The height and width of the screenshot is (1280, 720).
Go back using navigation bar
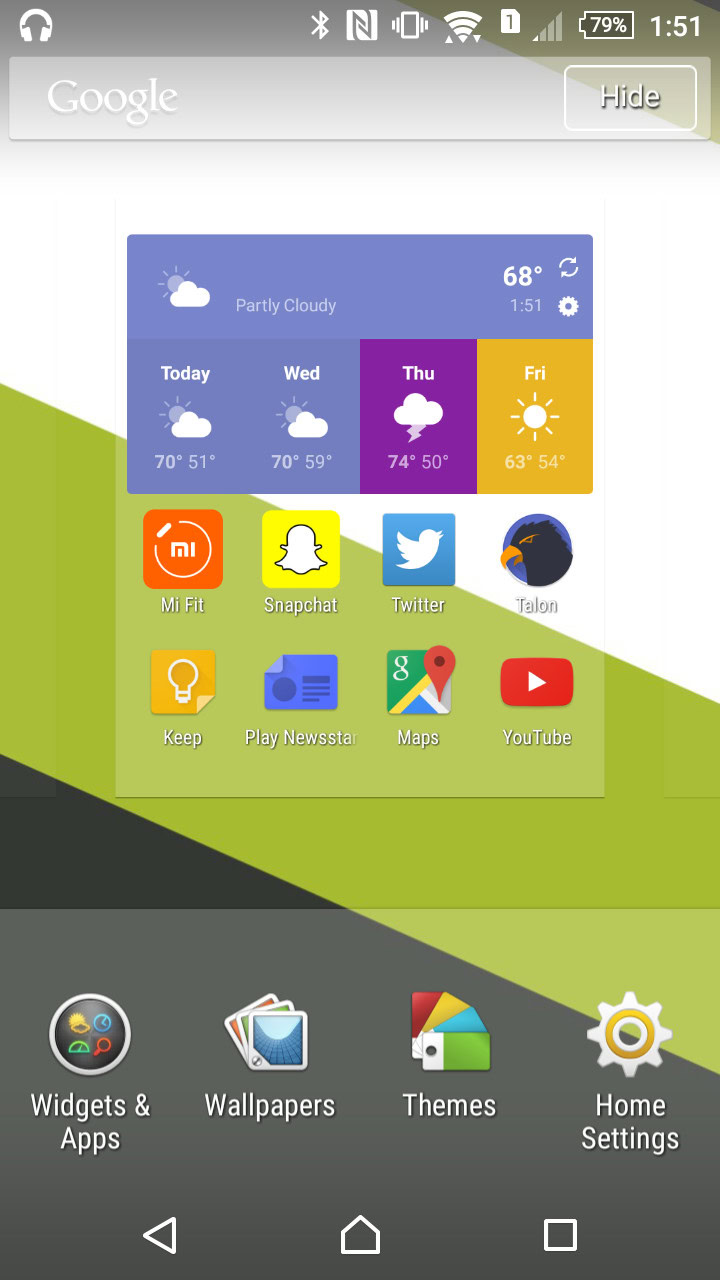tap(160, 1235)
